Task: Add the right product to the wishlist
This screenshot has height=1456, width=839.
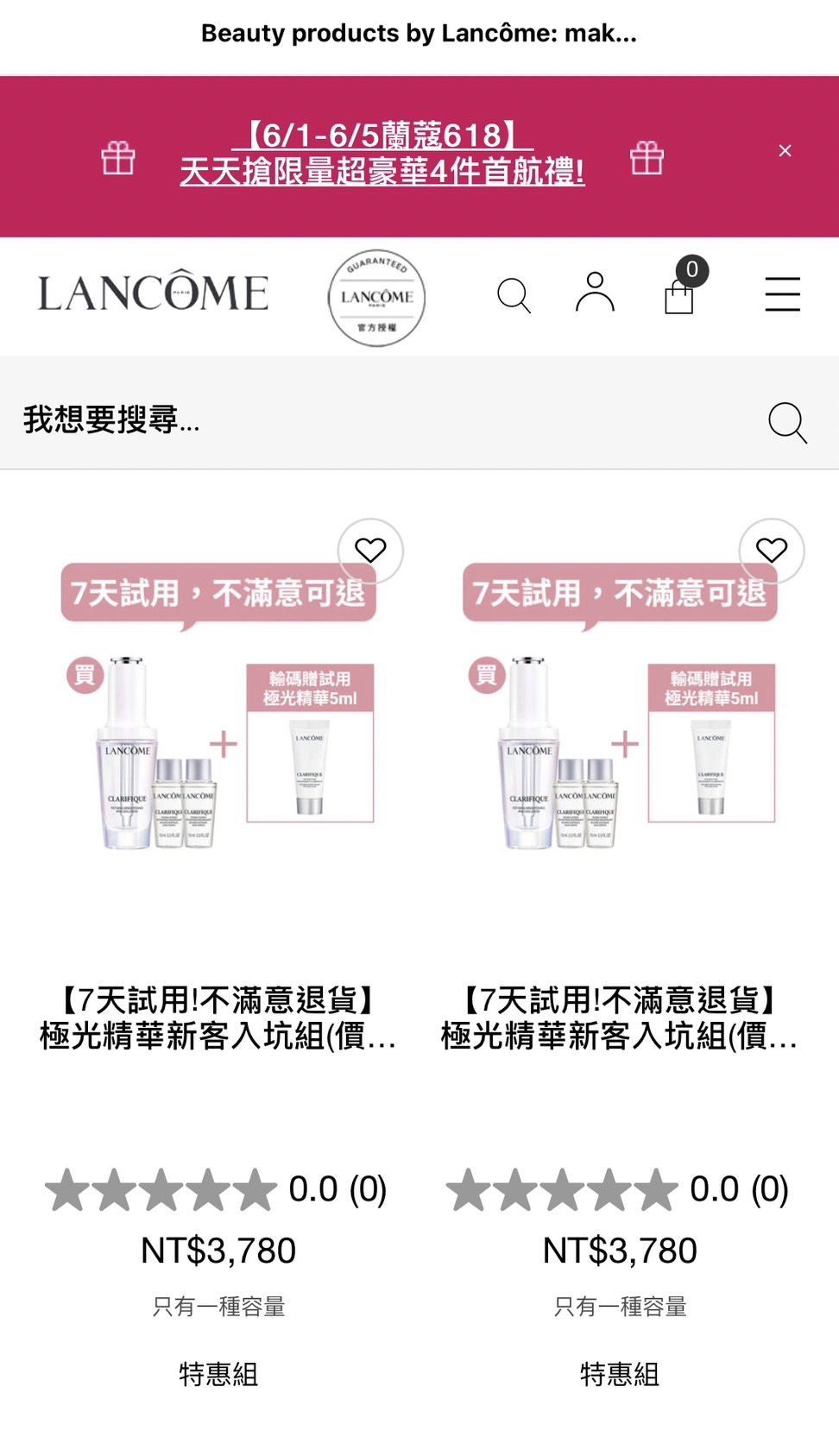Action: [x=772, y=551]
